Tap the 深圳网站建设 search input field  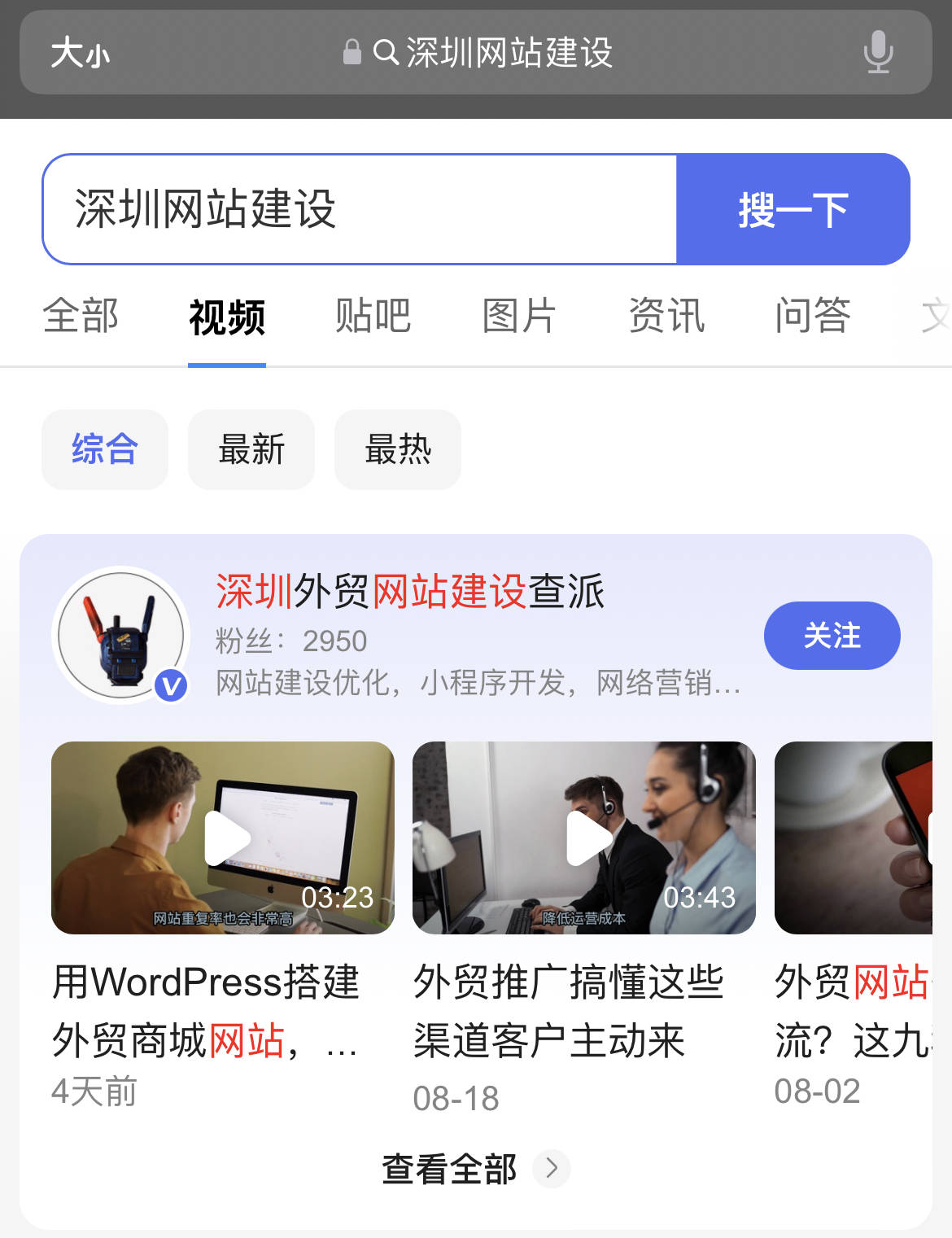[358, 209]
